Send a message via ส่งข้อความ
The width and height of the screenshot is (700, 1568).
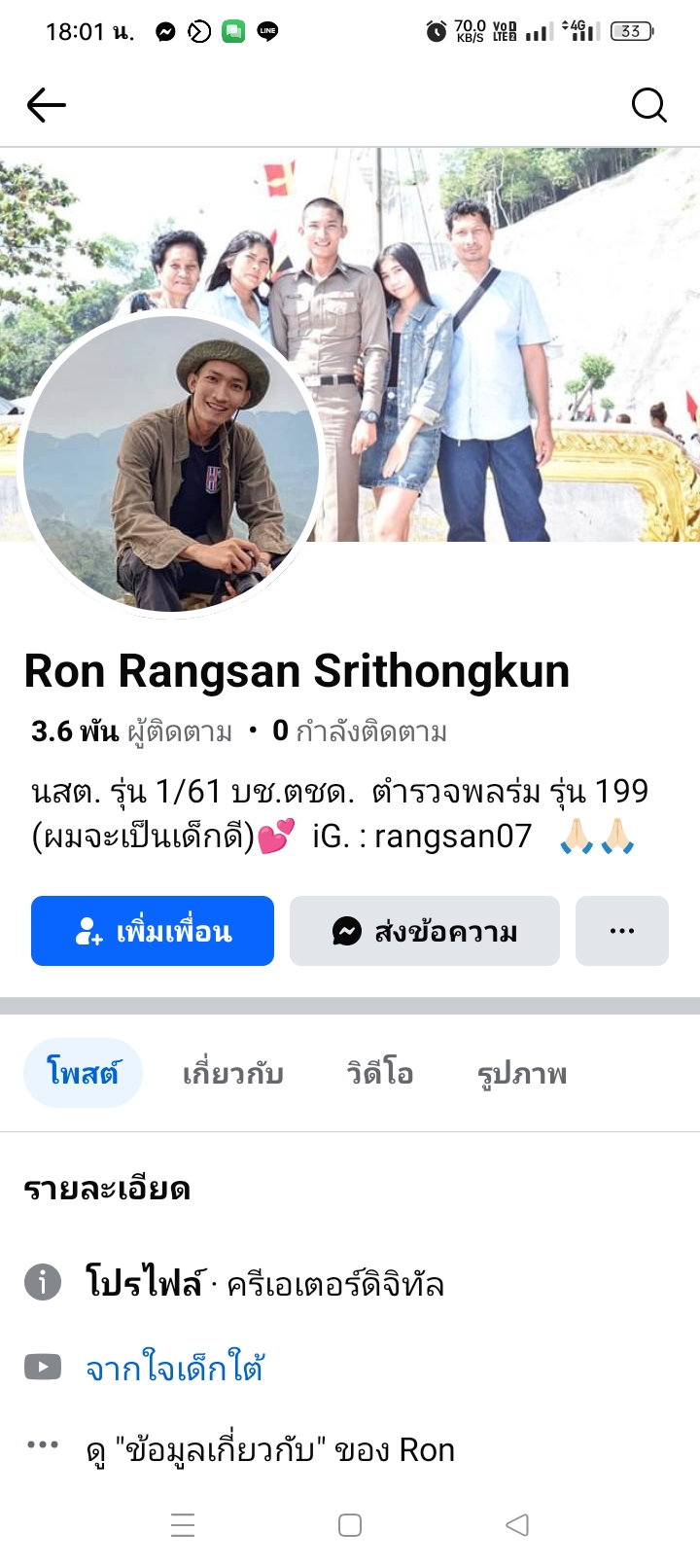point(425,931)
